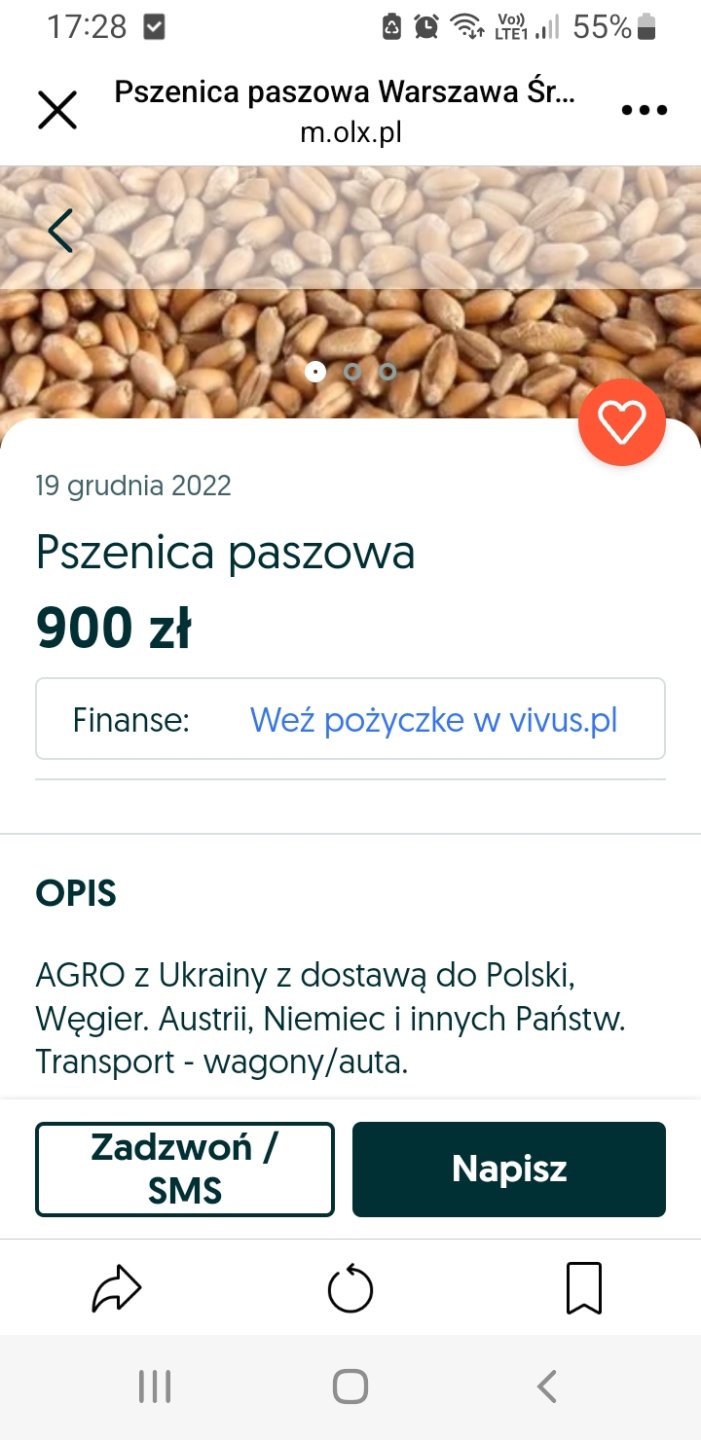
Task: Open the browser overflow menu
Action: click(643, 110)
